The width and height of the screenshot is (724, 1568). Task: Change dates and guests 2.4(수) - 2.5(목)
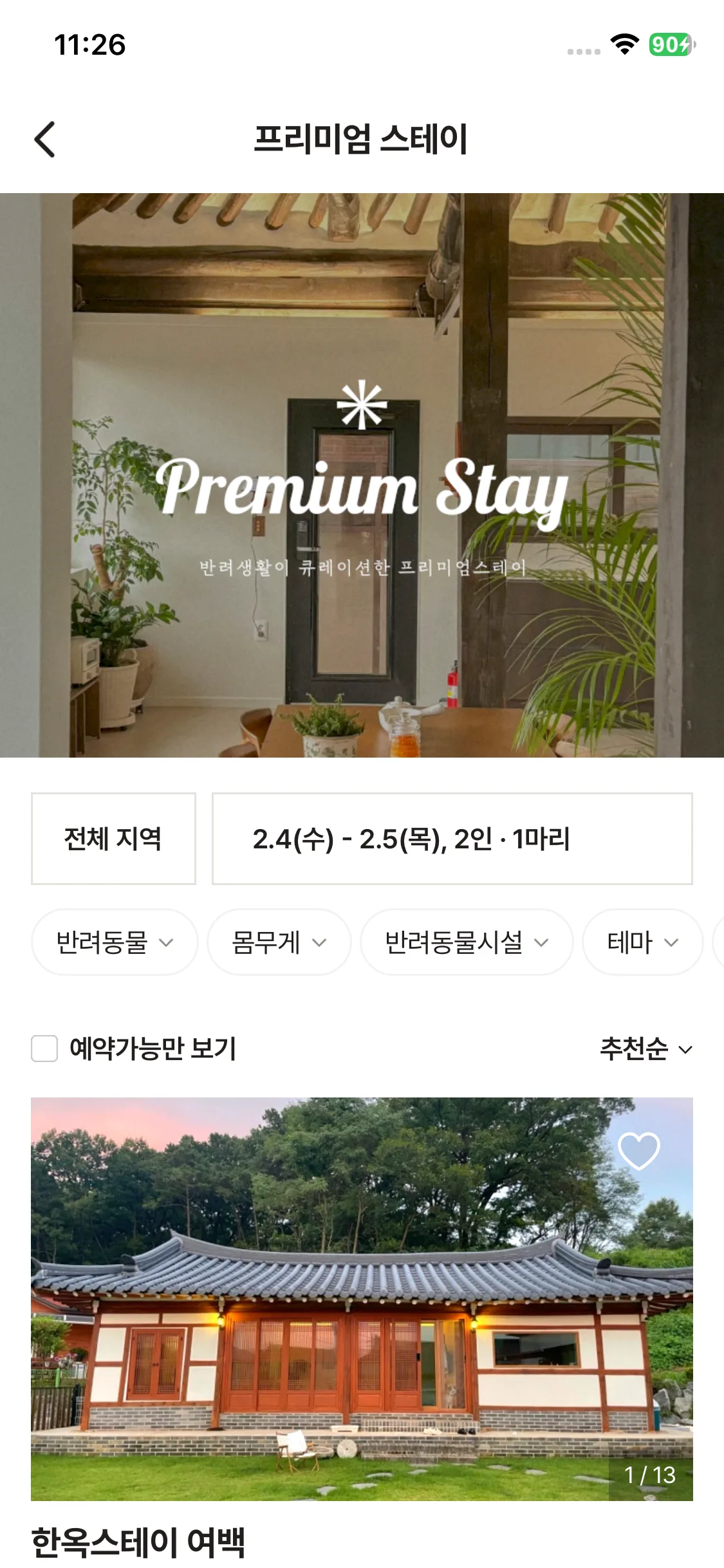pos(452,839)
